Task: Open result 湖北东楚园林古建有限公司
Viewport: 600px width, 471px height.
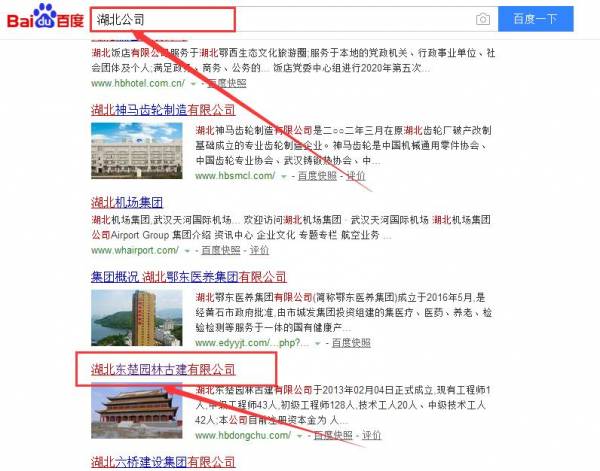Action: coord(163,369)
